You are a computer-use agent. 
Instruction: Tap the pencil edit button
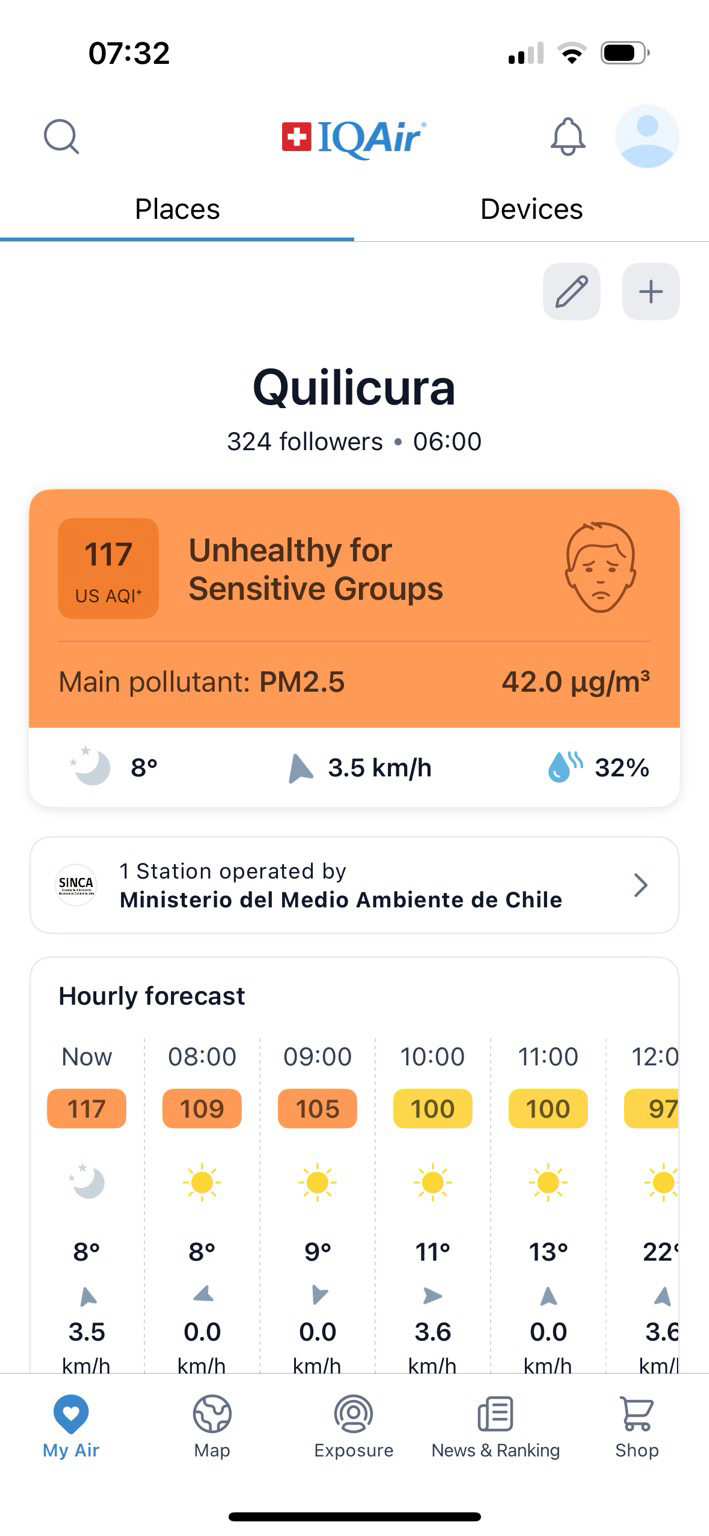[x=572, y=292]
